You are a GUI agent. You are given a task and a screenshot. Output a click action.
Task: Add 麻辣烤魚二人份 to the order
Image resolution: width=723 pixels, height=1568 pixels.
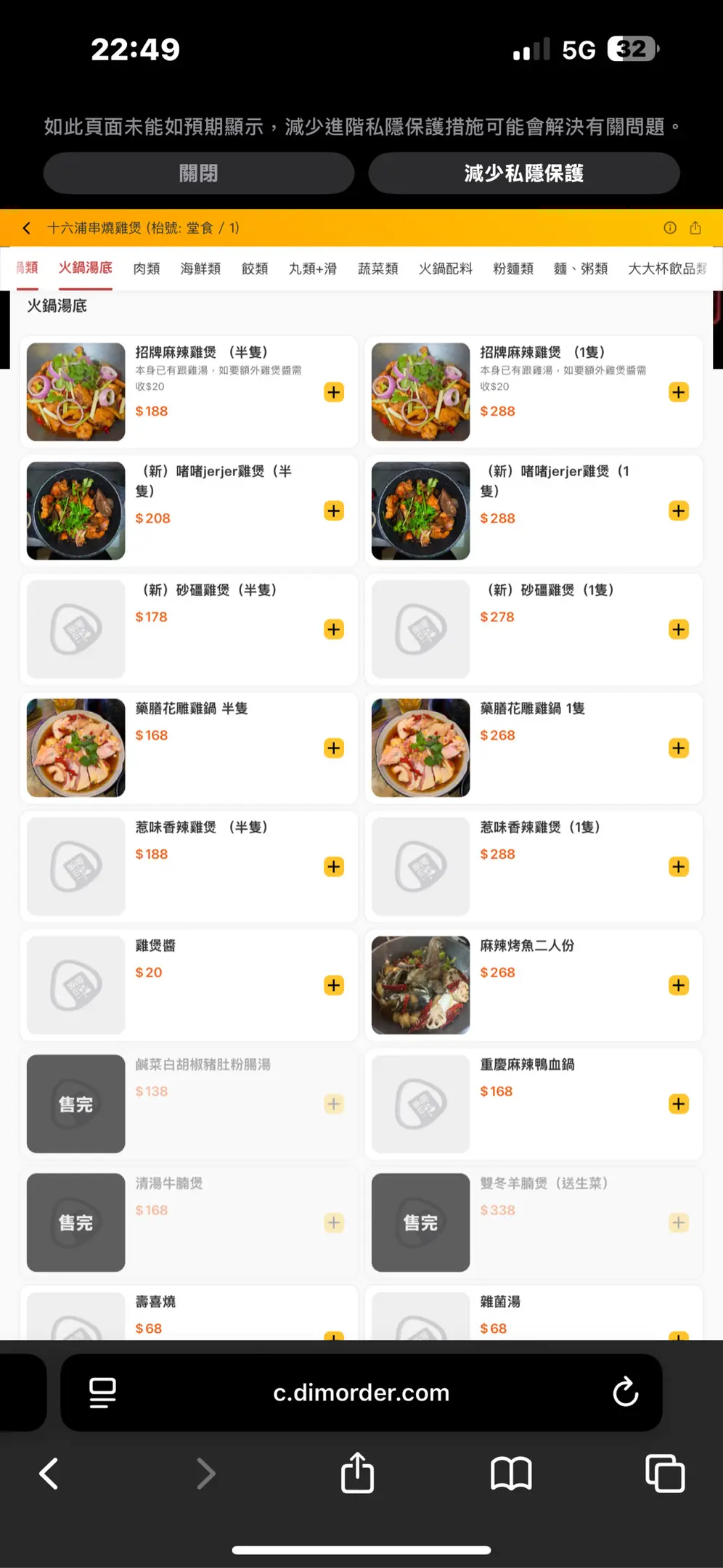click(679, 985)
